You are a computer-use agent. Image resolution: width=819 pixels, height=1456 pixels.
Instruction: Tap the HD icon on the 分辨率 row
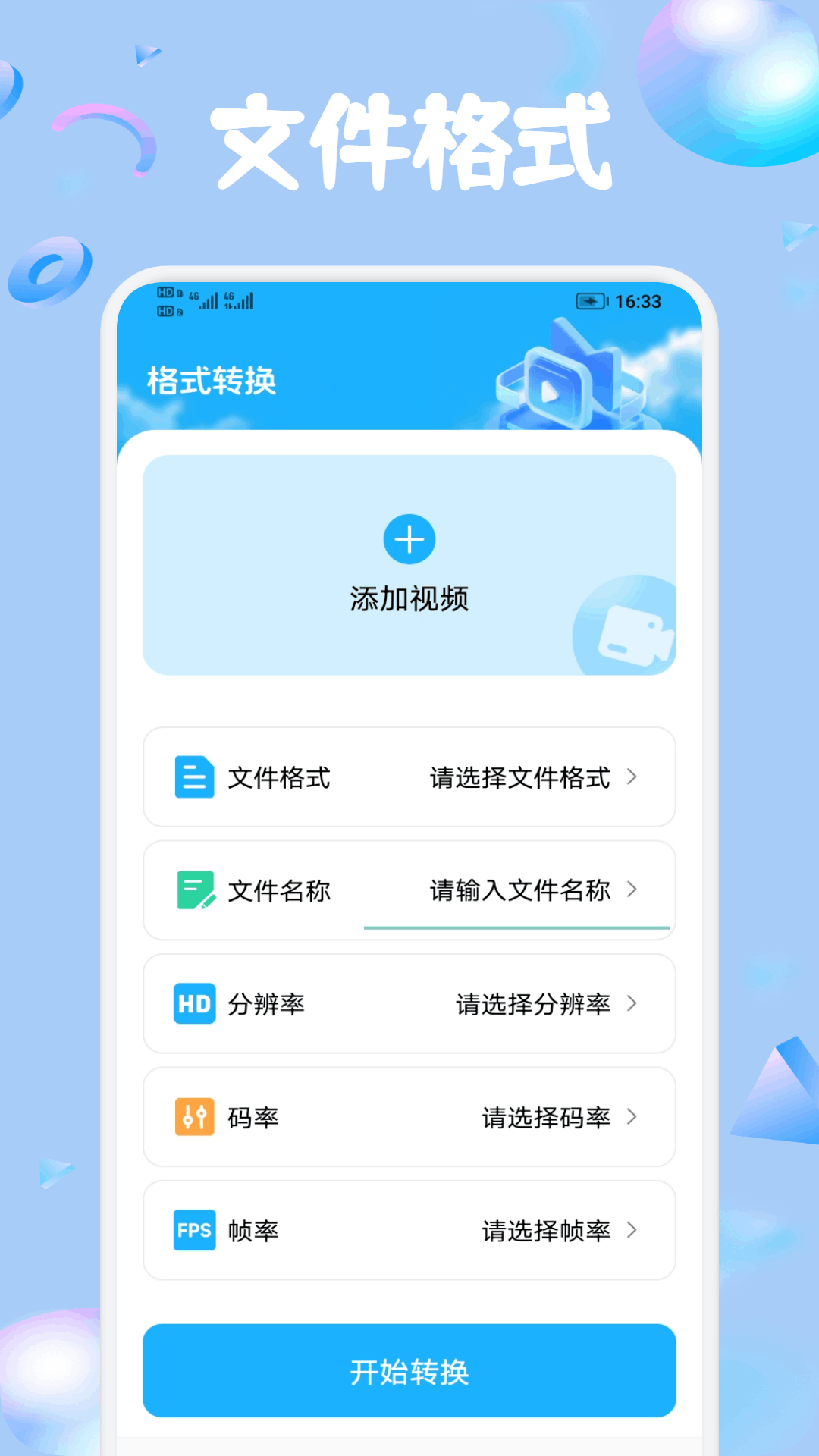(x=195, y=1004)
